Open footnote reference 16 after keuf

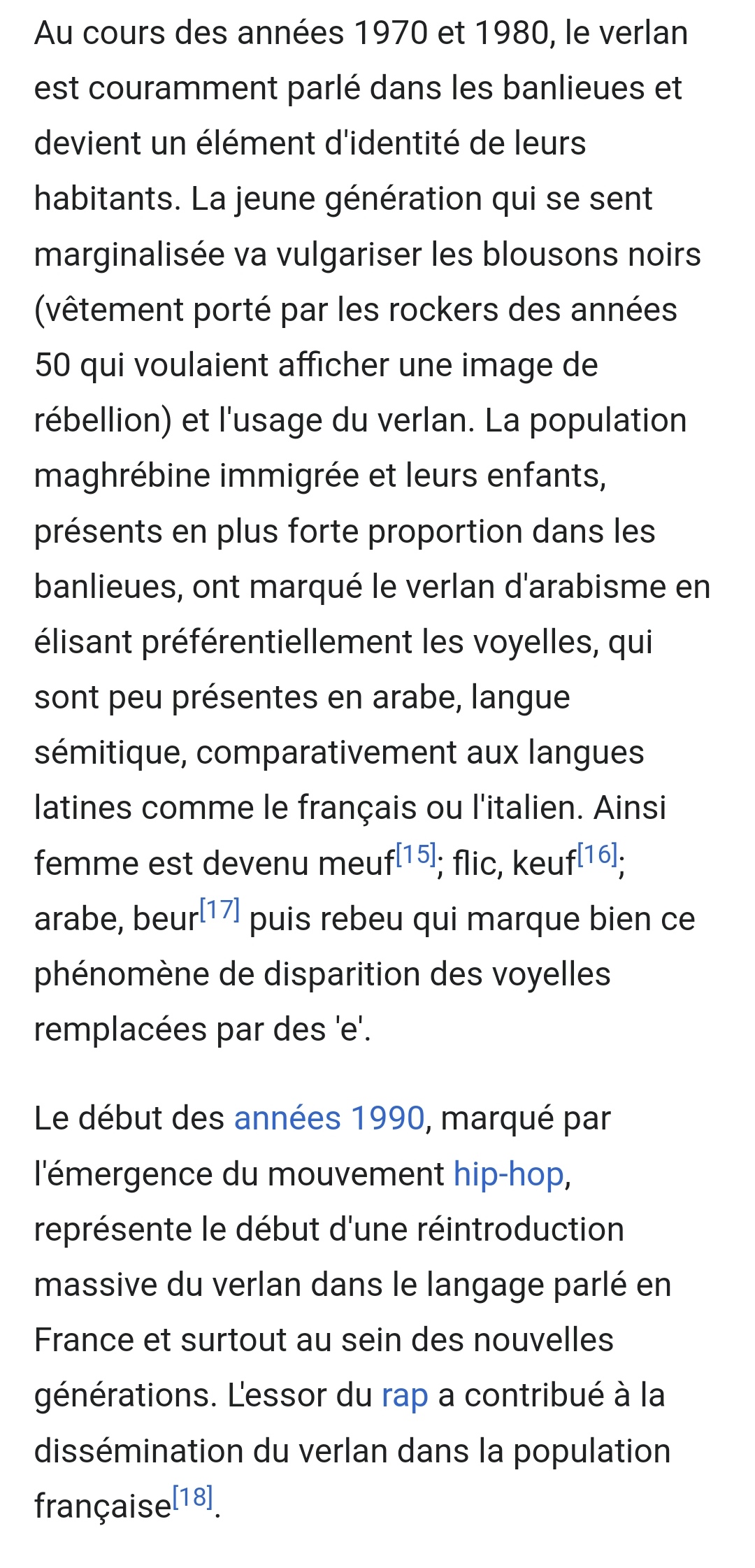(598, 854)
